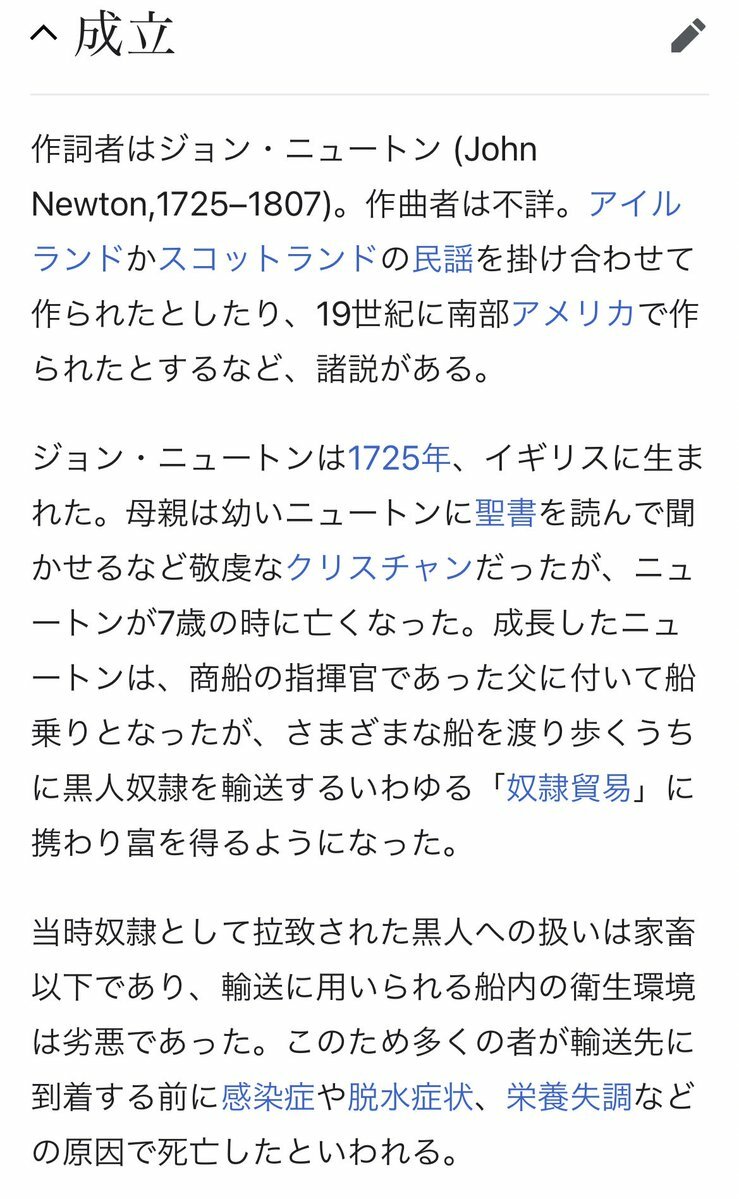Open the 感染症 link
739x1199 pixels.
click(x=267, y=1097)
